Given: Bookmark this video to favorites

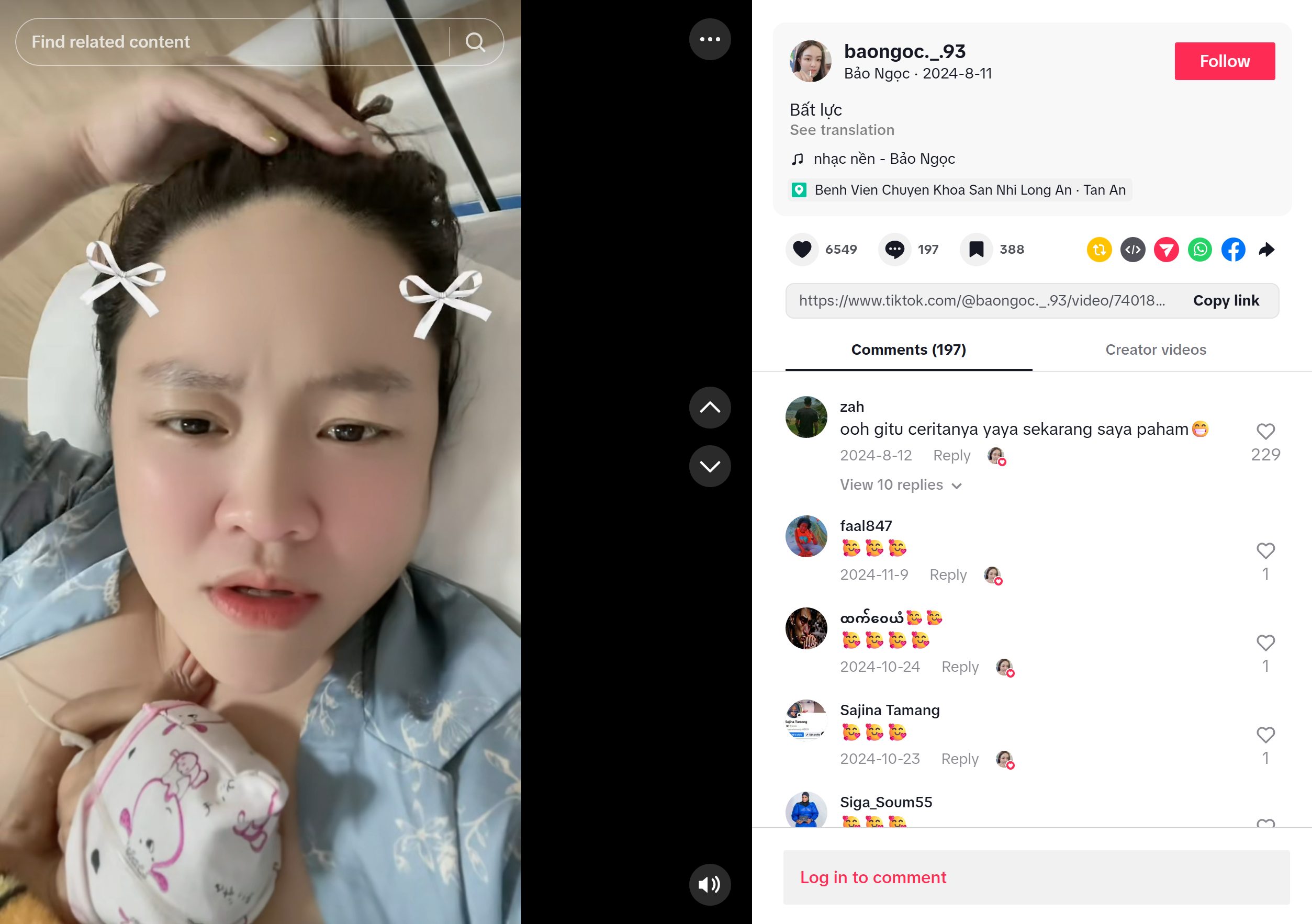Looking at the screenshot, I should pyautogui.click(x=976, y=249).
